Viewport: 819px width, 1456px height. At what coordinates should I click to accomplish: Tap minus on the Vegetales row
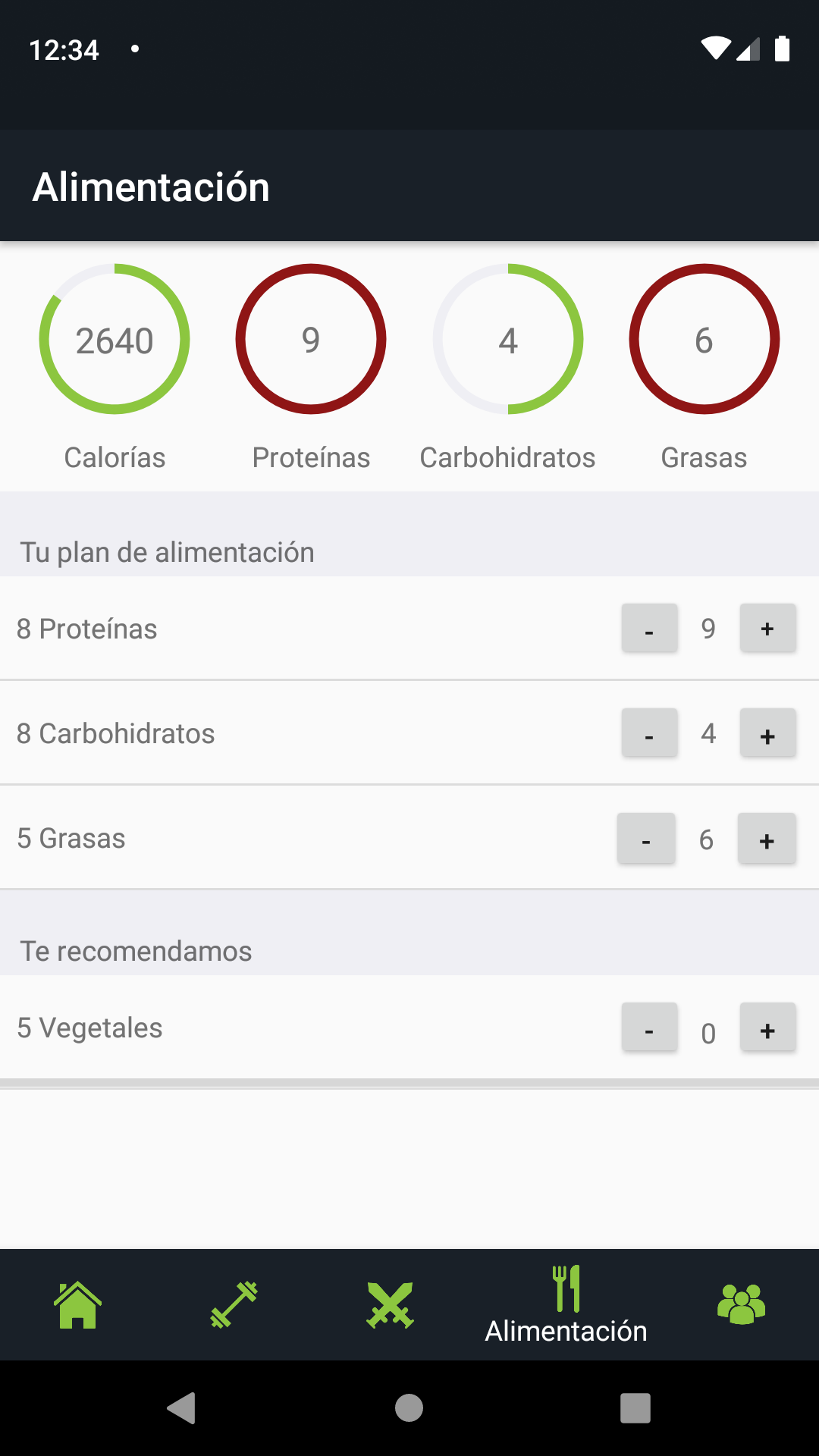(649, 1027)
